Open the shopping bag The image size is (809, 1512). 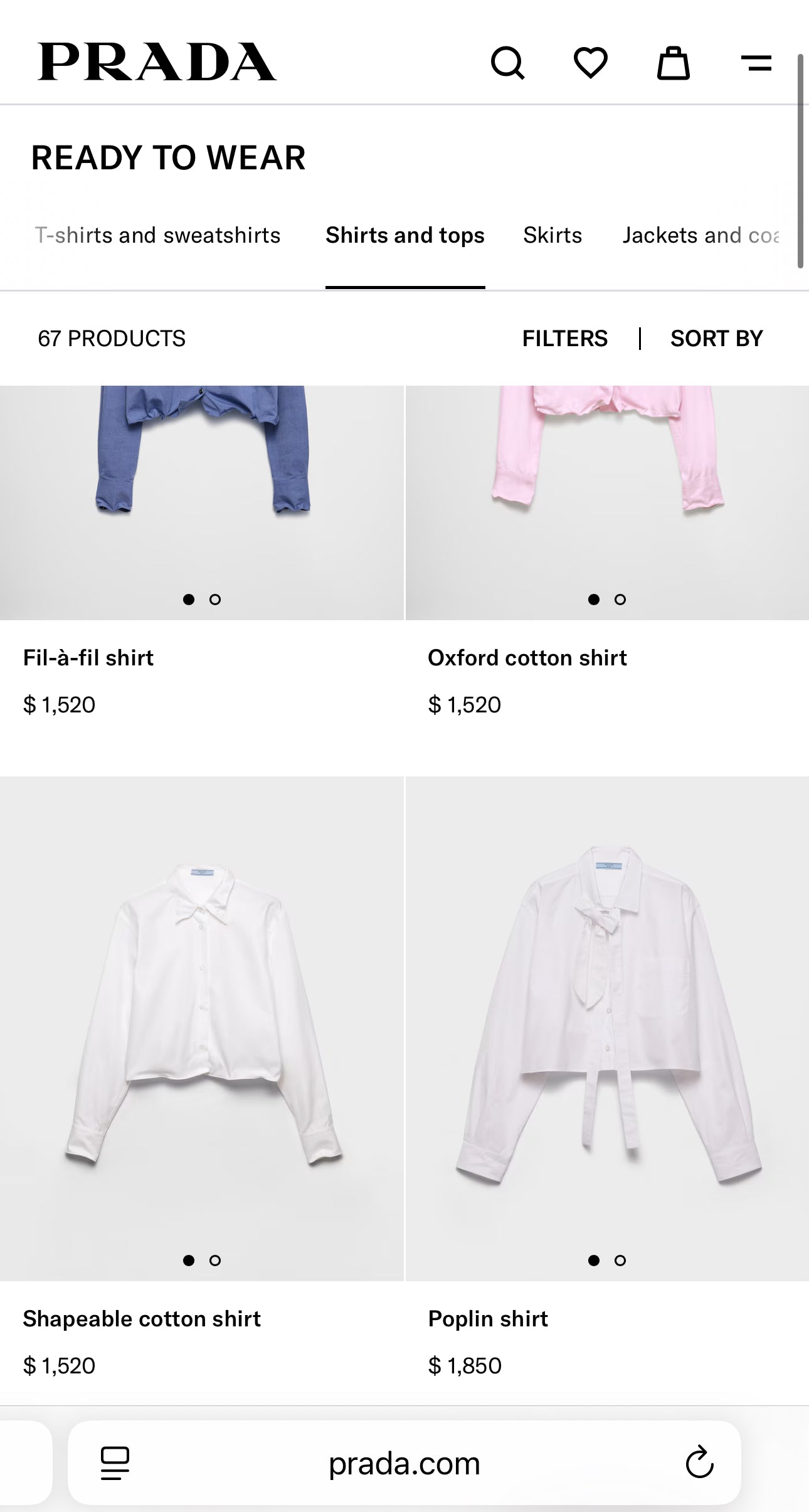673,63
